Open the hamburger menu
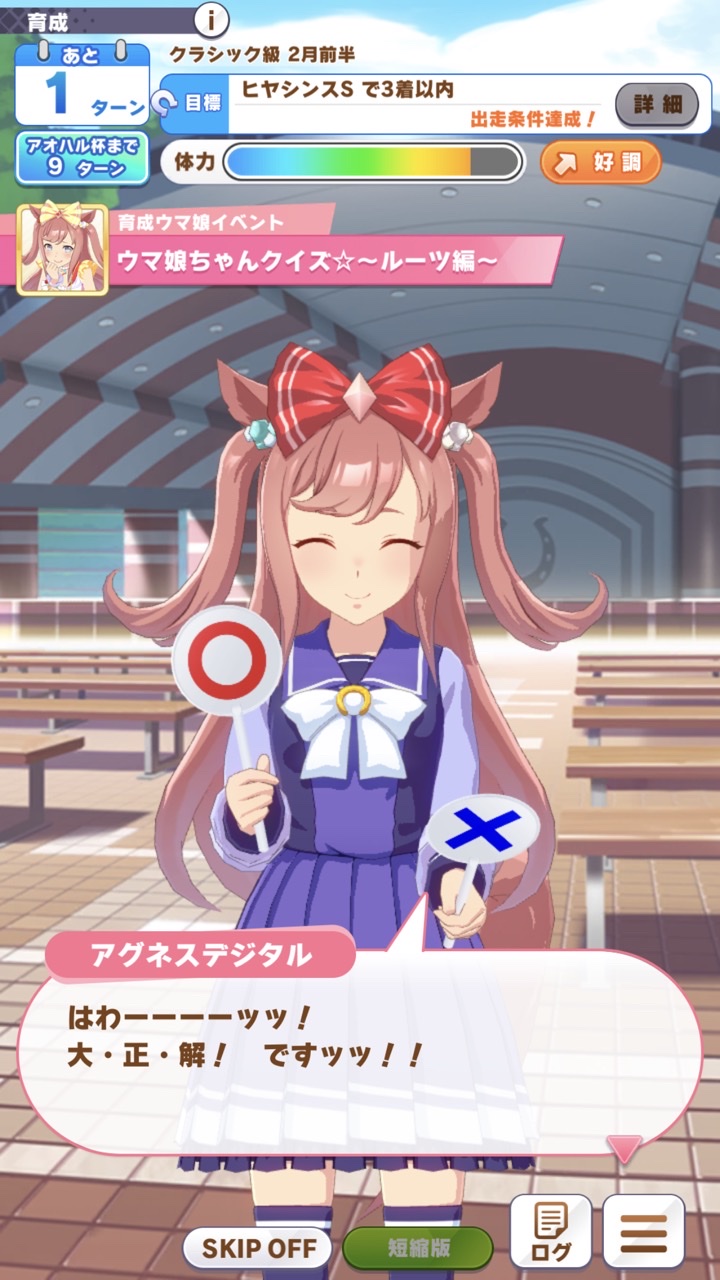The width and height of the screenshot is (720, 1280). [x=643, y=1232]
